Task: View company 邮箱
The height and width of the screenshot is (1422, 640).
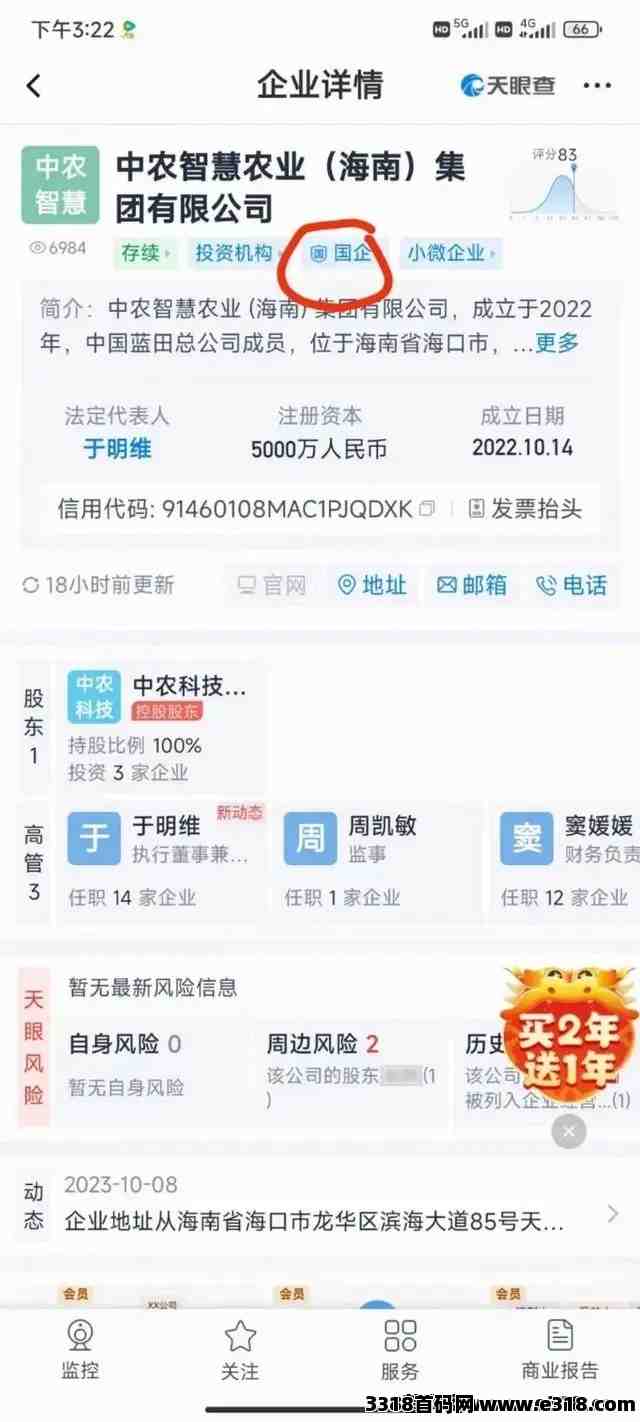Action: point(473,585)
